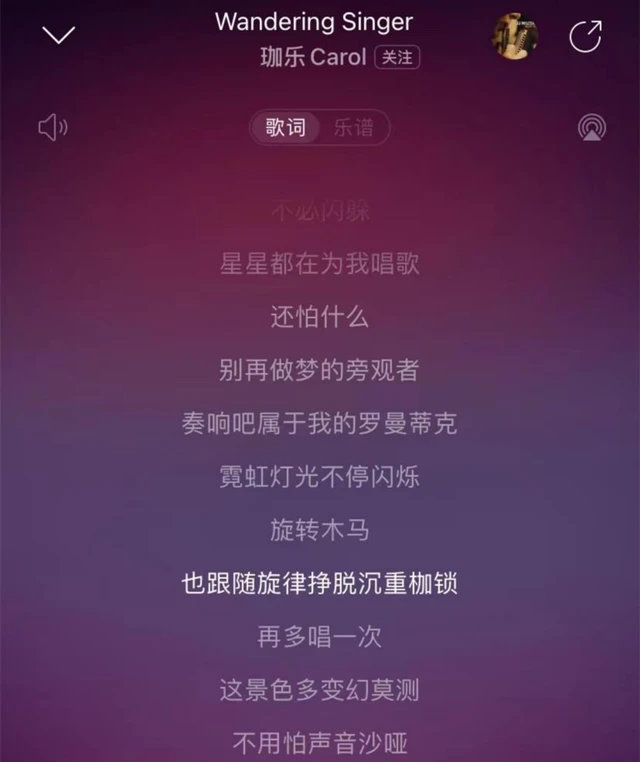Open the AirPlay casting icon

click(592, 128)
